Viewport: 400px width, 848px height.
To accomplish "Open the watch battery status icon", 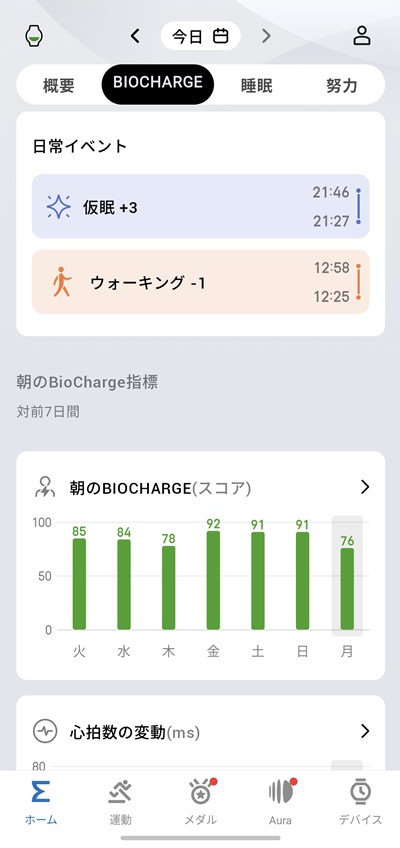I will point(35,37).
